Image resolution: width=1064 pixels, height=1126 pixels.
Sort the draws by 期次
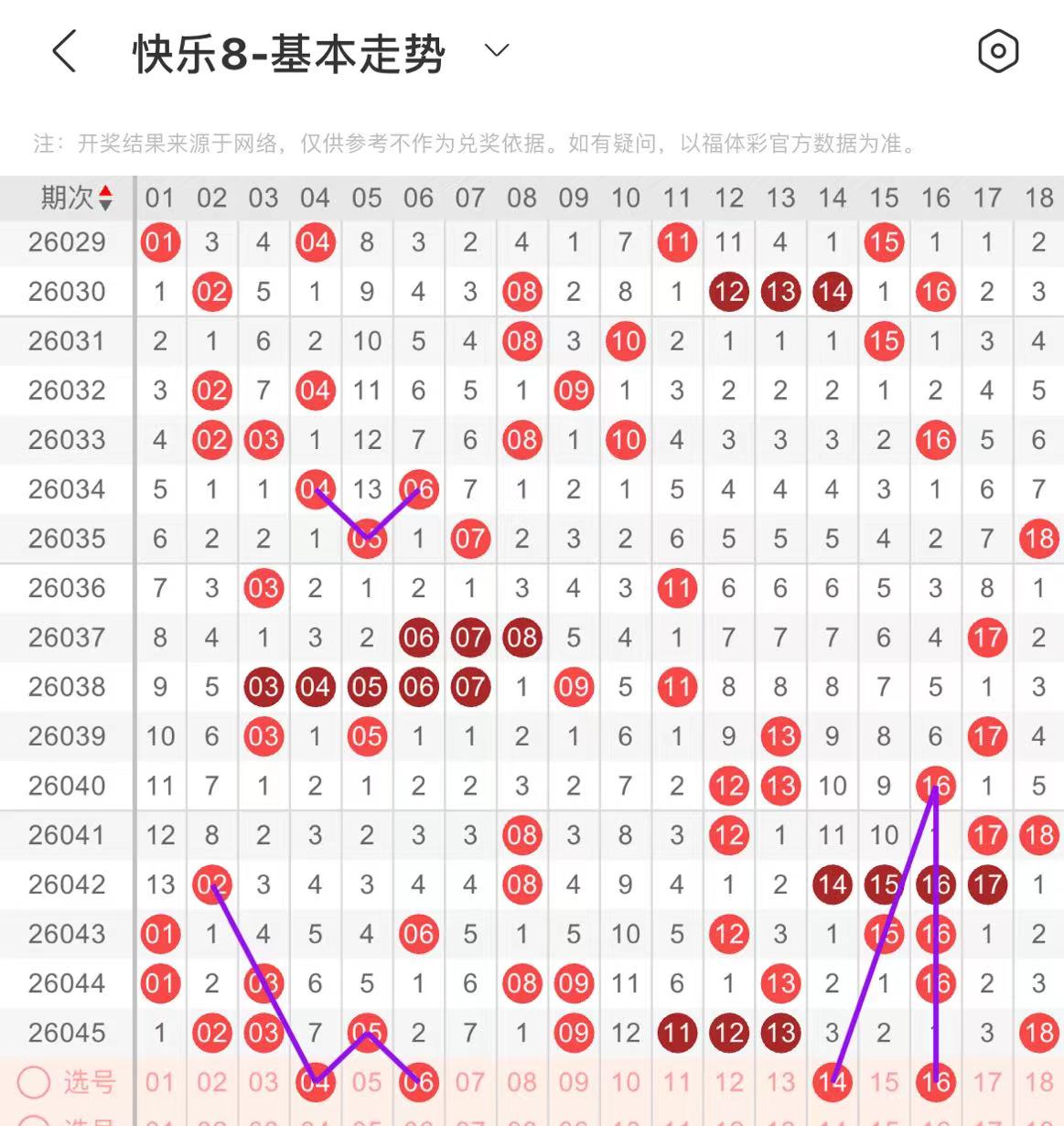(77, 198)
